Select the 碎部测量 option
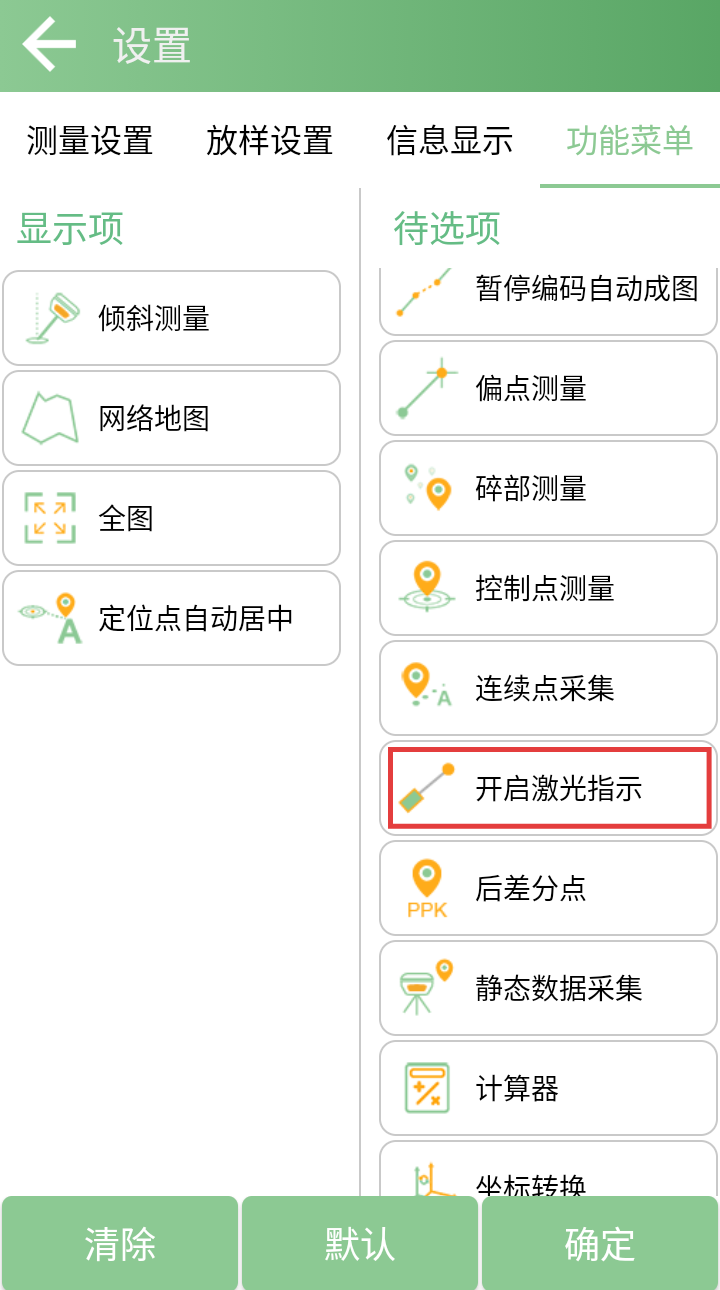720x1290 pixels. coord(548,488)
